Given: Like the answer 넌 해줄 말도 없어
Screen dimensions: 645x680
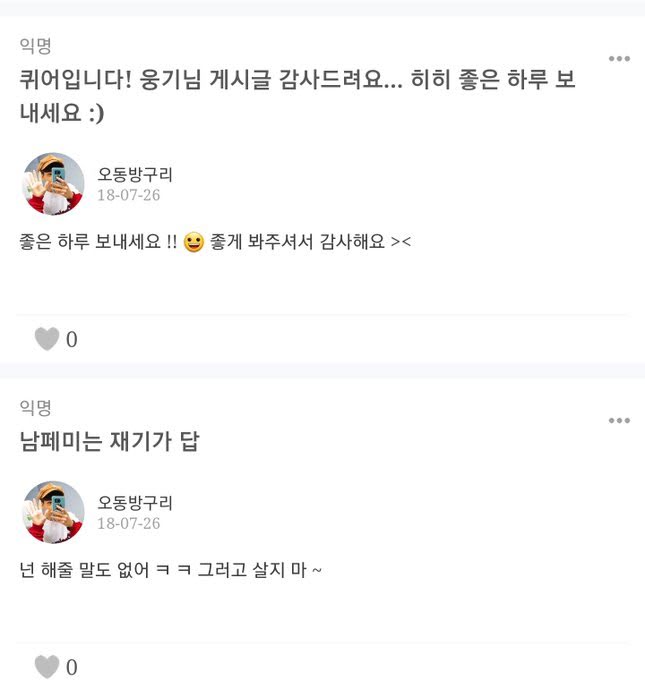Looking at the screenshot, I should coord(47,667).
